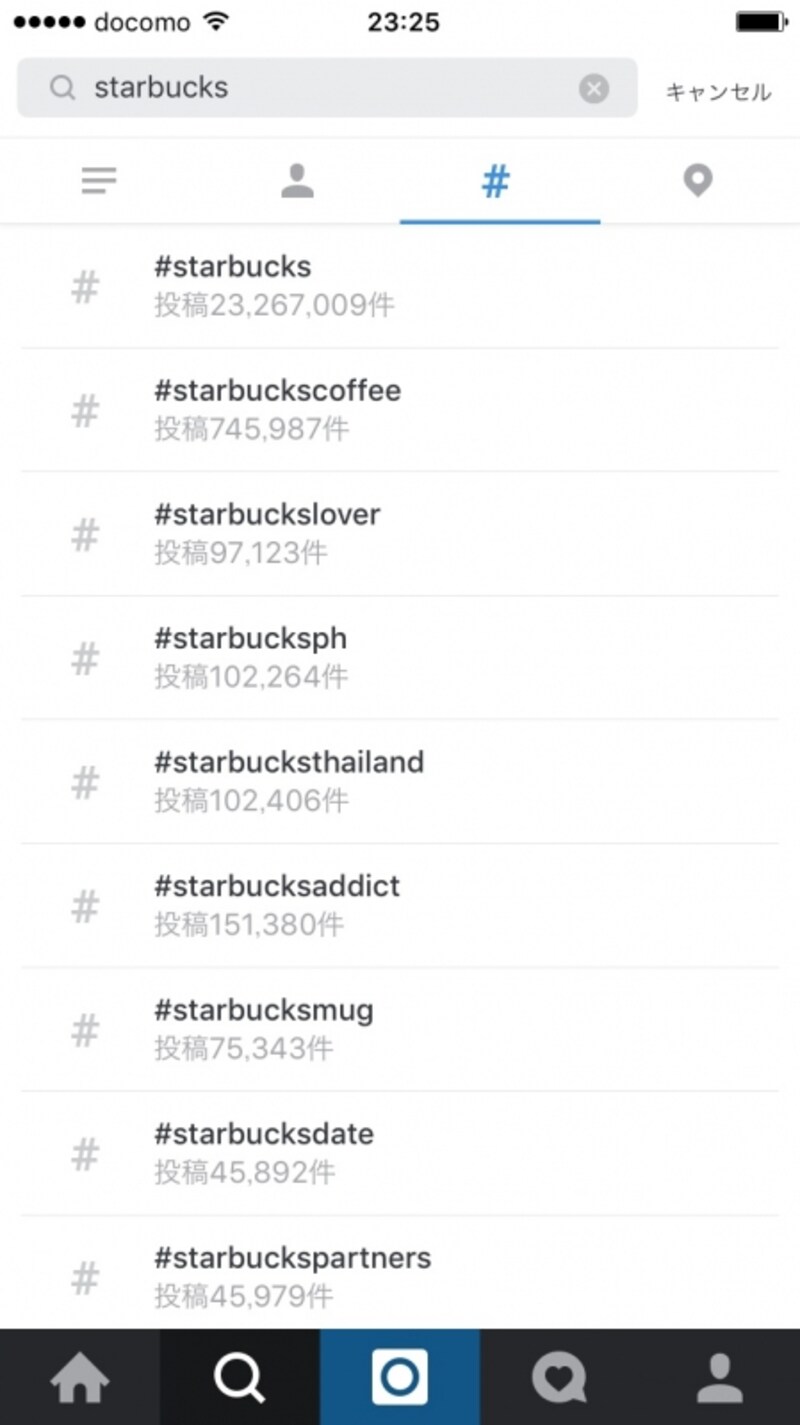This screenshot has height=1425, width=800.
Task: Tap the hashtag icon next to #starbuckscoffee
Action: (83, 410)
